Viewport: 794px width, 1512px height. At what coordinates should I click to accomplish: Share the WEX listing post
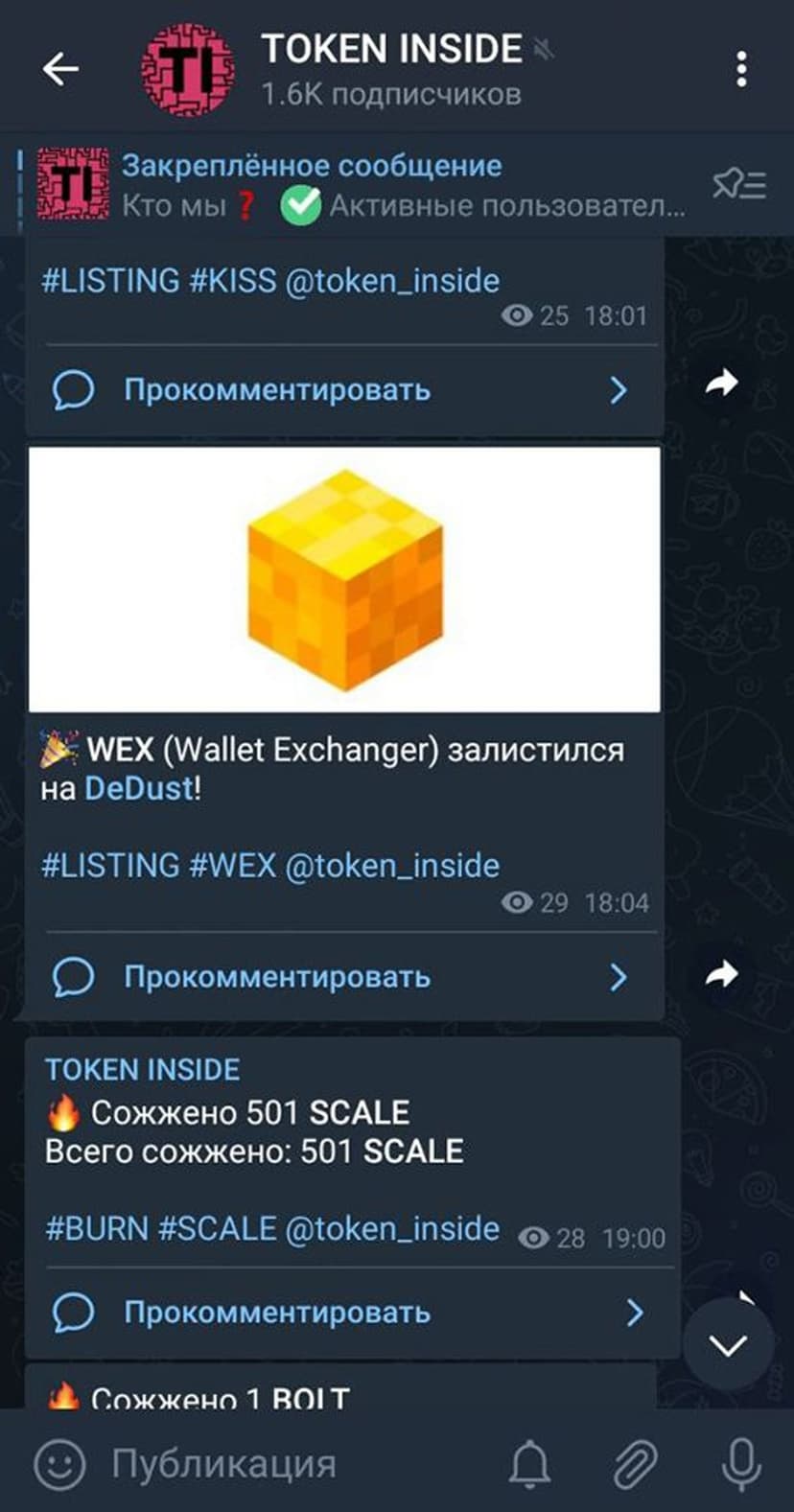721,974
